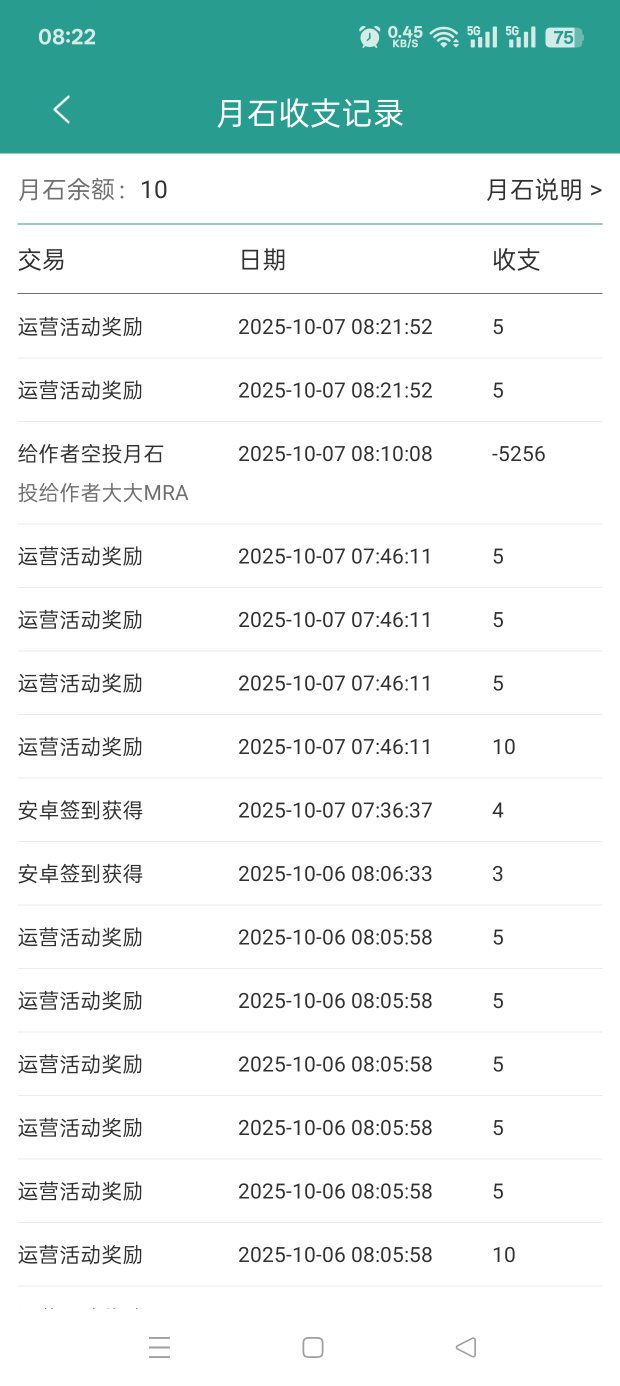The height and width of the screenshot is (1386, 620).
Task: Go to the system home screen
Action: click(312, 1347)
